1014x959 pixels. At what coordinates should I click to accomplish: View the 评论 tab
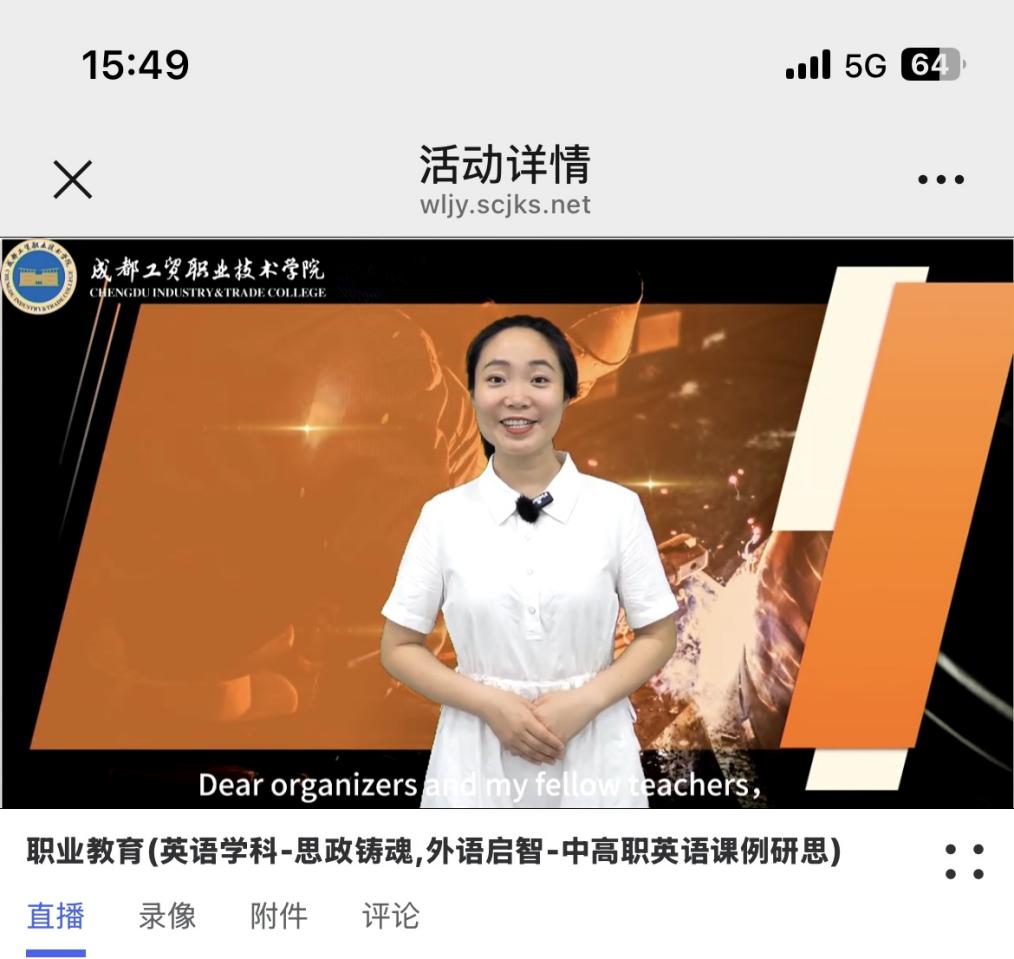coord(390,916)
